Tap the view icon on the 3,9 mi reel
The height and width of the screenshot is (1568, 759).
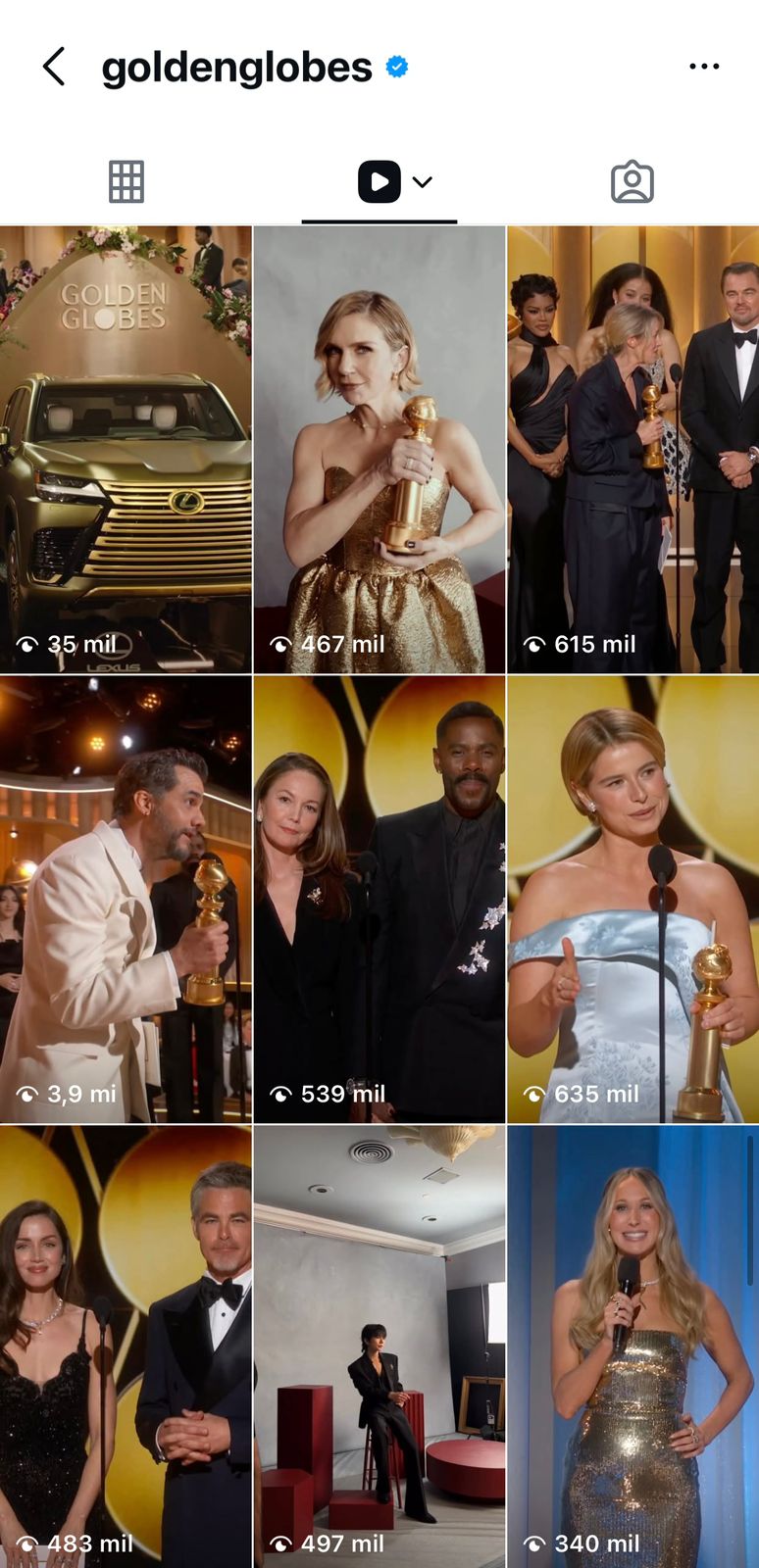click(28, 1093)
